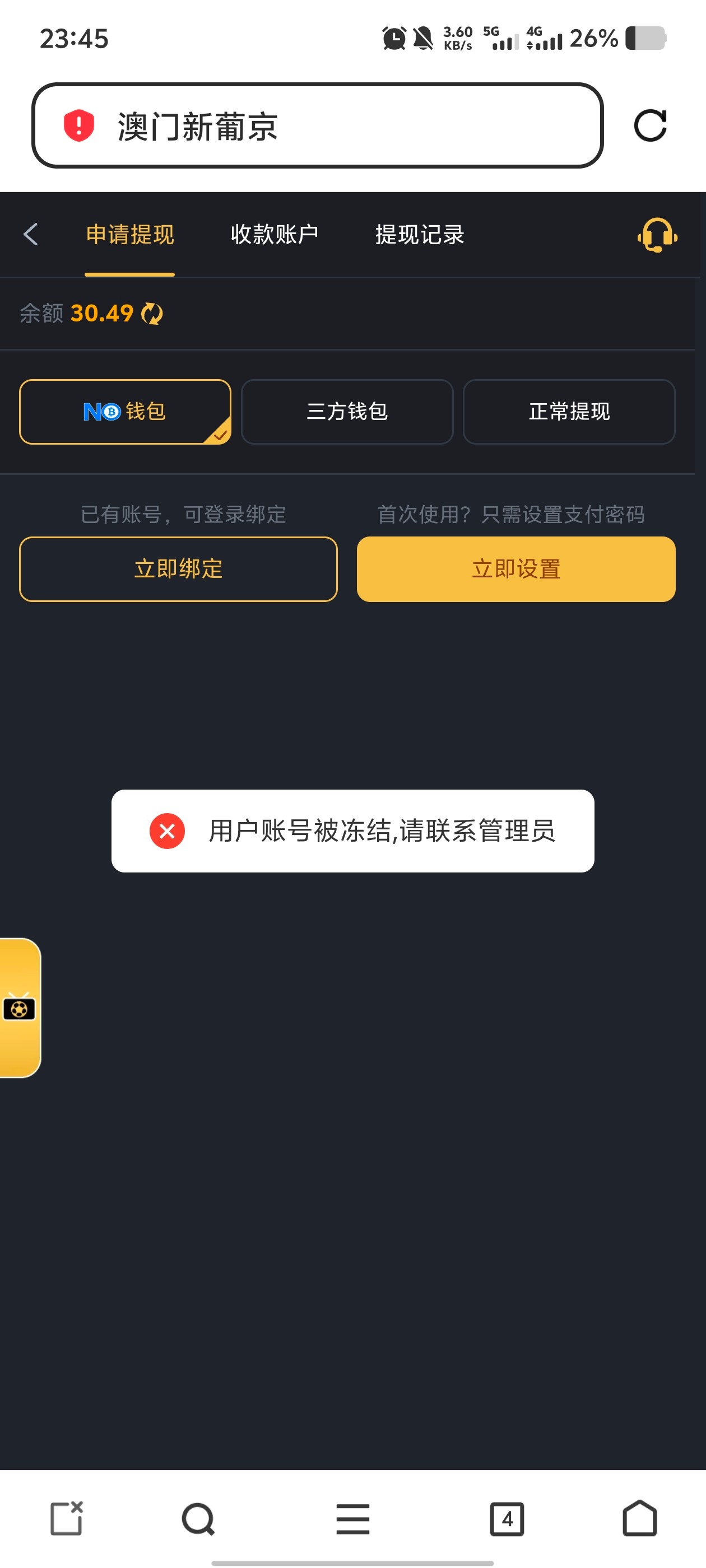This screenshot has width=706, height=1568.
Task: Open the browser's menu button
Action: tap(352, 1519)
